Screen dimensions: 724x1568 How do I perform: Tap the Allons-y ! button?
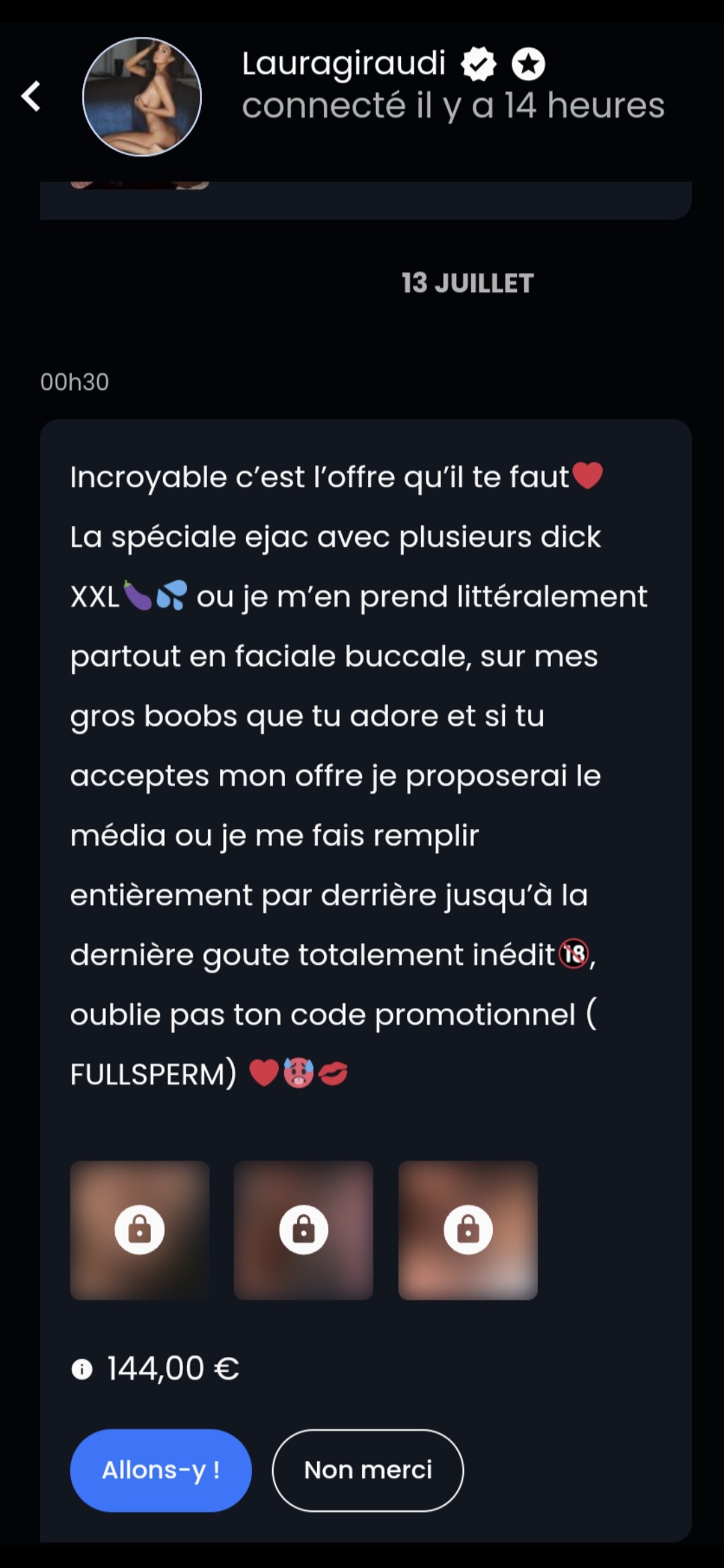[x=161, y=1470]
